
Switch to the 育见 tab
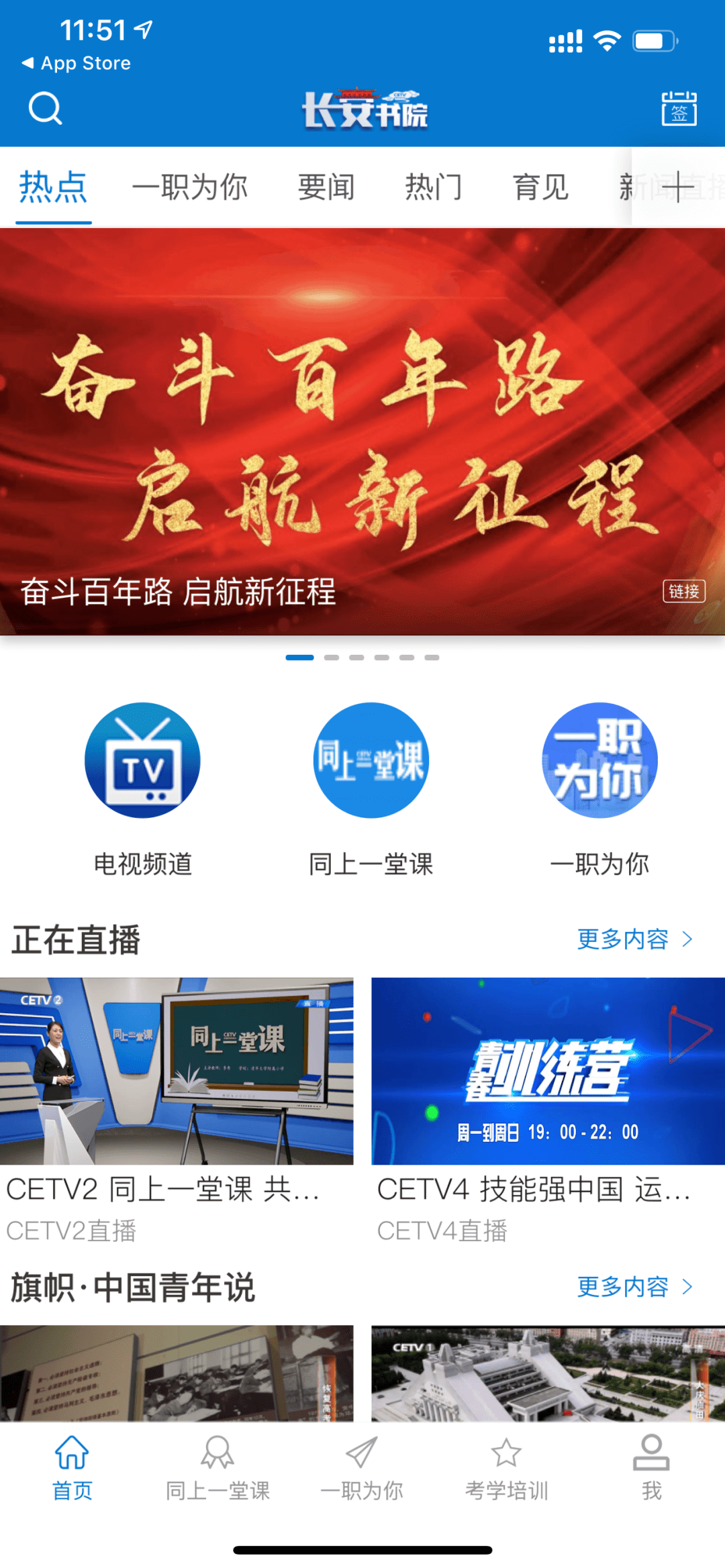540,187
